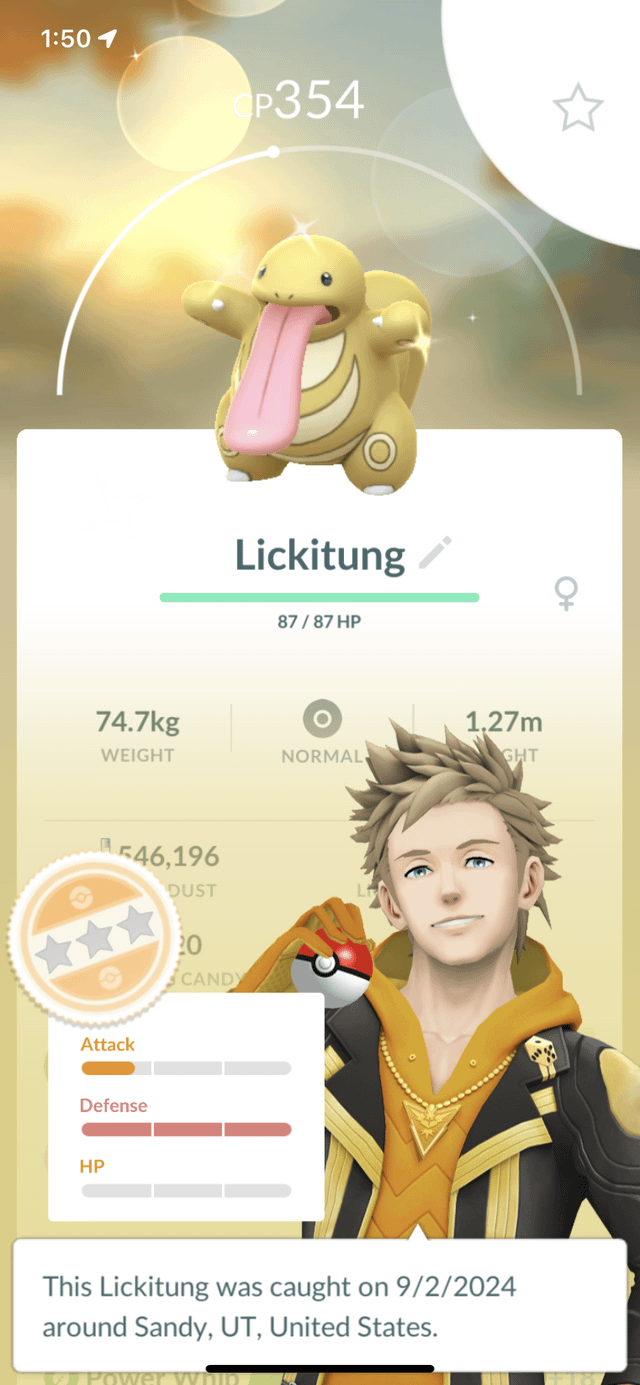This screenshot has height=1385, width=640.
Task: Edit the Lickitung nickname with the pencil
Action: 435,553
